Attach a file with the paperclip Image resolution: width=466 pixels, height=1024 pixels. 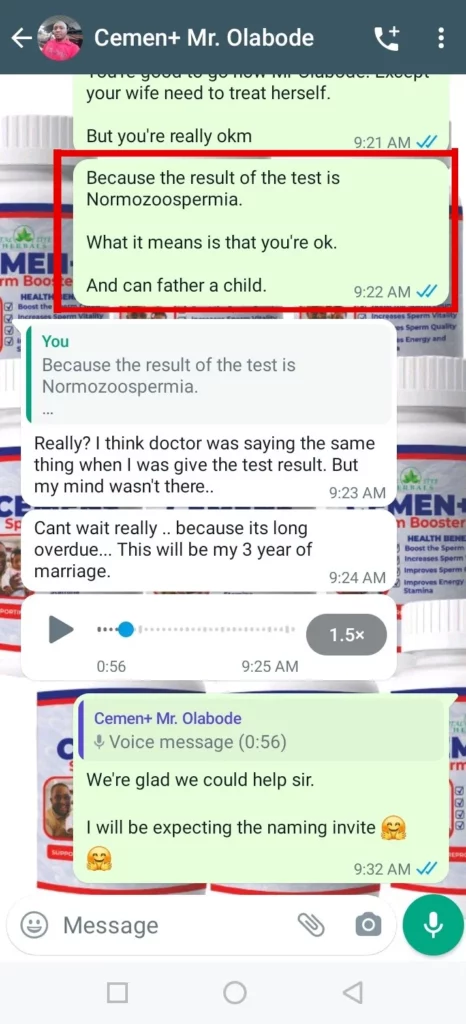pyautogui.click(x=311, y=925)
